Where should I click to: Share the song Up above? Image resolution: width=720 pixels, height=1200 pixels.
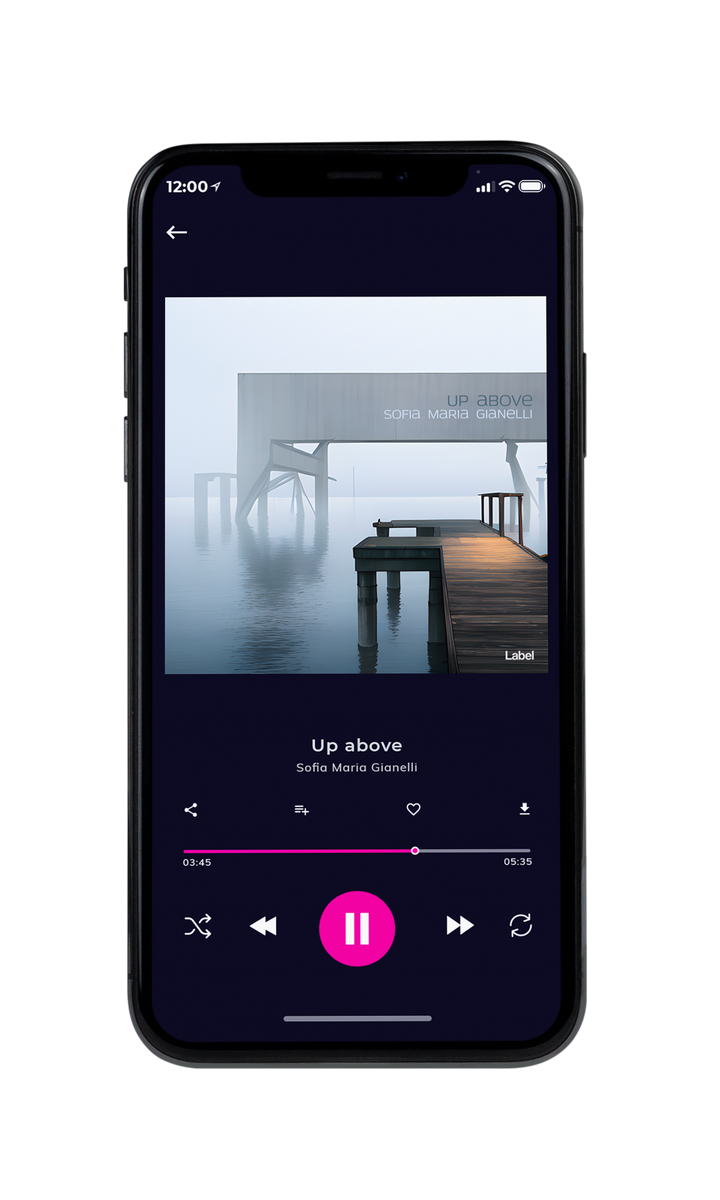(191, 810)
